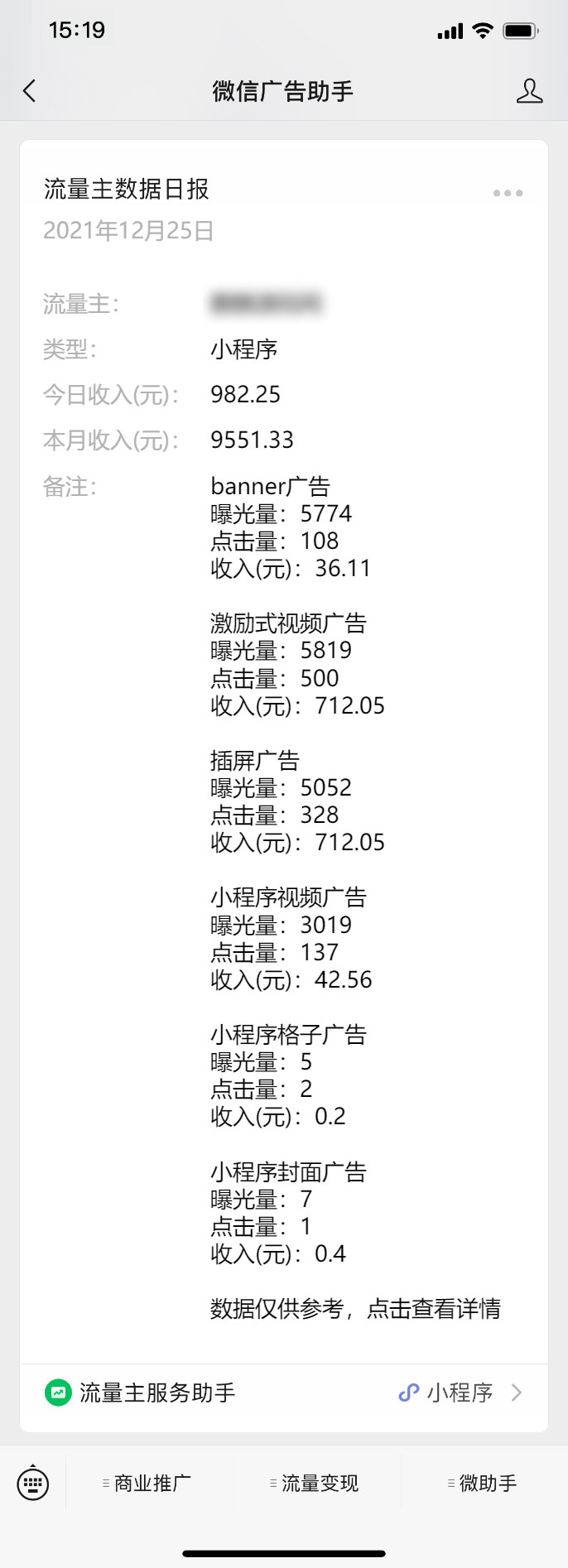Switch to keyboard input
This screenshot has width=568, height=1568.
click(33, 1483)
